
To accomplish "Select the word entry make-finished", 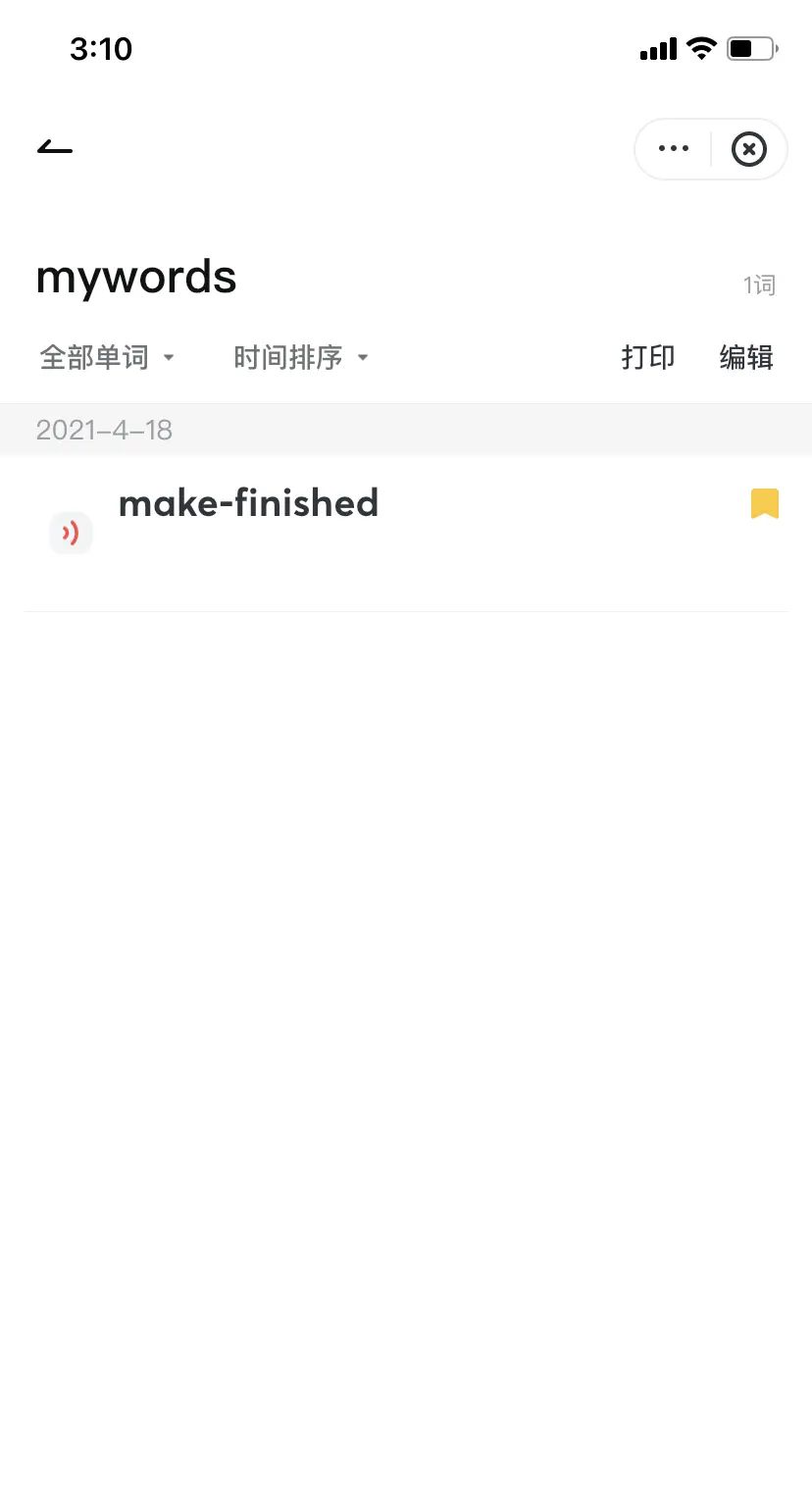I will [248, 502].
